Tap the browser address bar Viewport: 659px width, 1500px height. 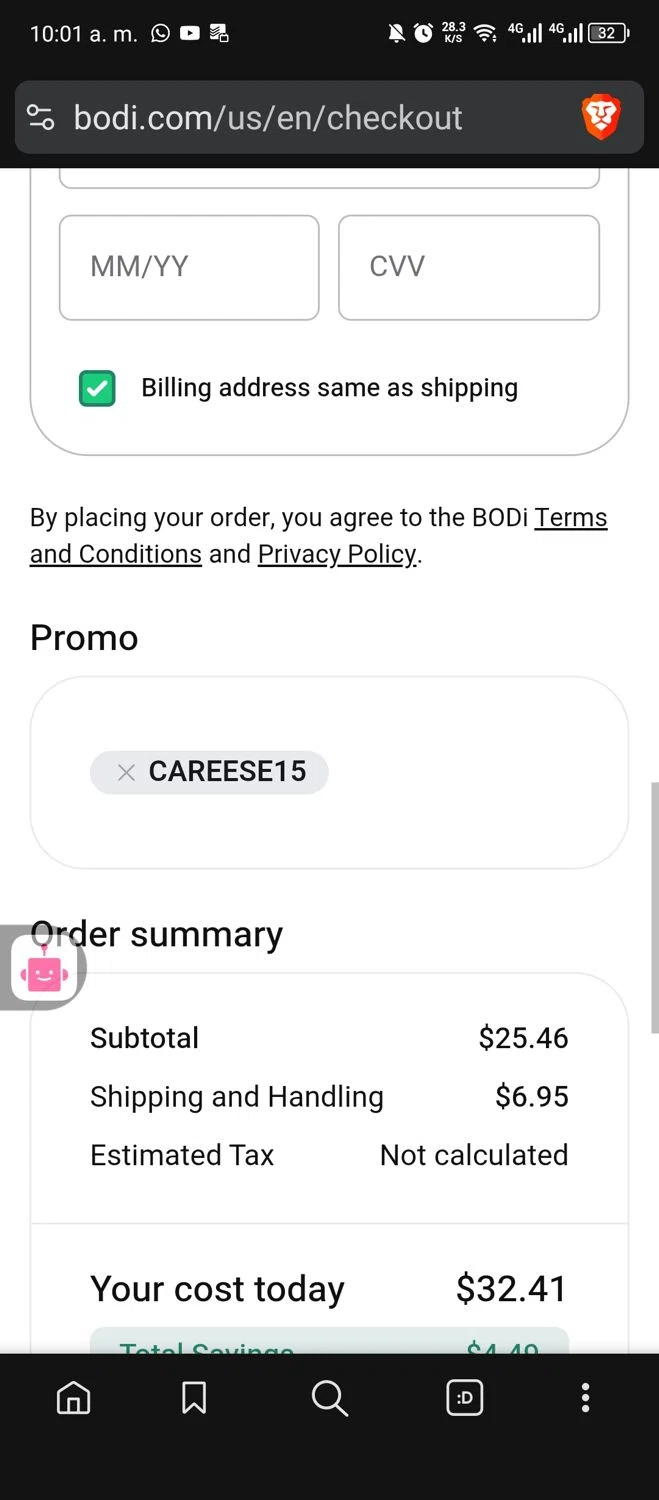300,118
